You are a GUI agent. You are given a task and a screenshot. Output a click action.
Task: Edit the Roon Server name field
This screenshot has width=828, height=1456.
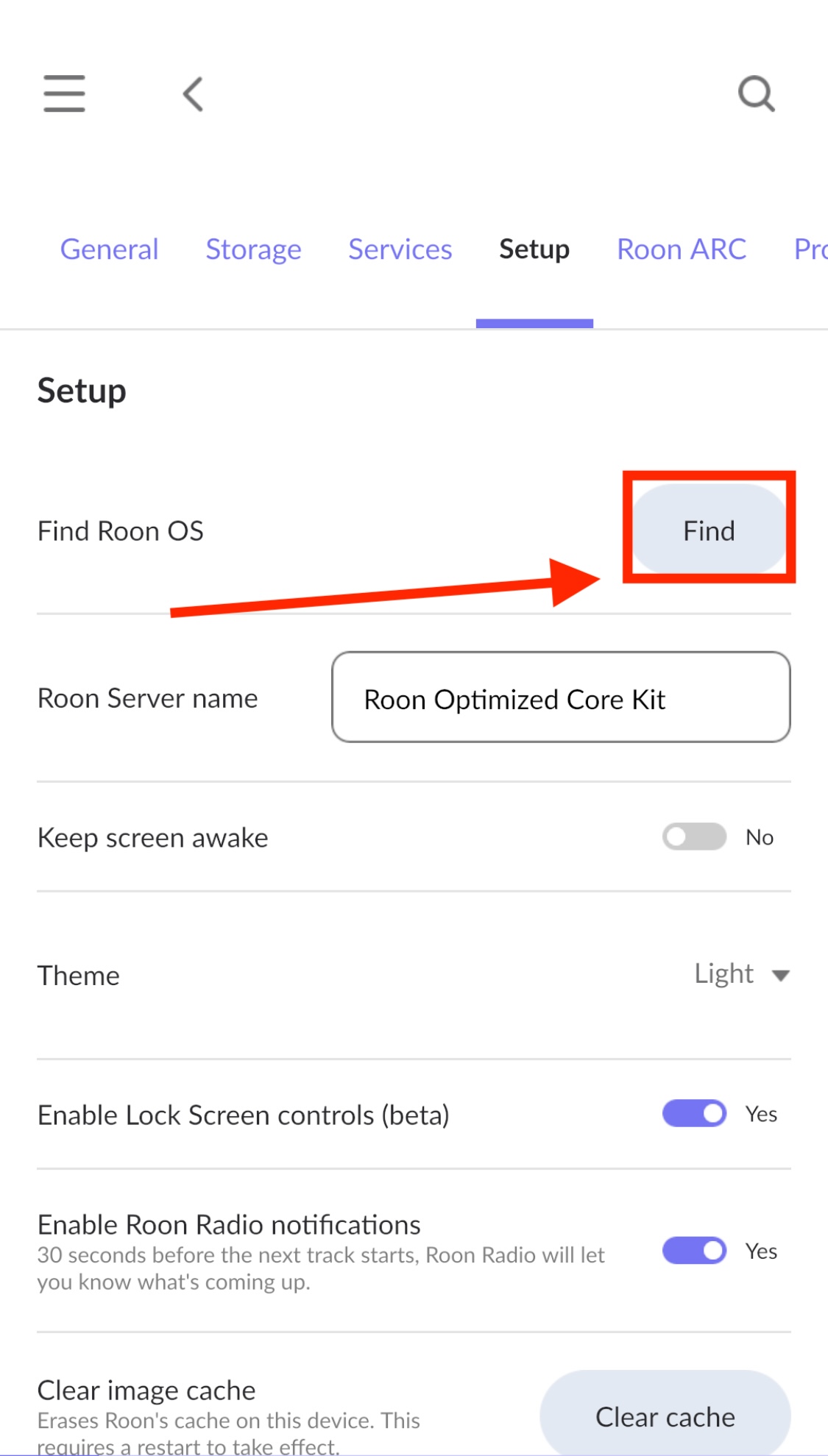tap(561, 697)
